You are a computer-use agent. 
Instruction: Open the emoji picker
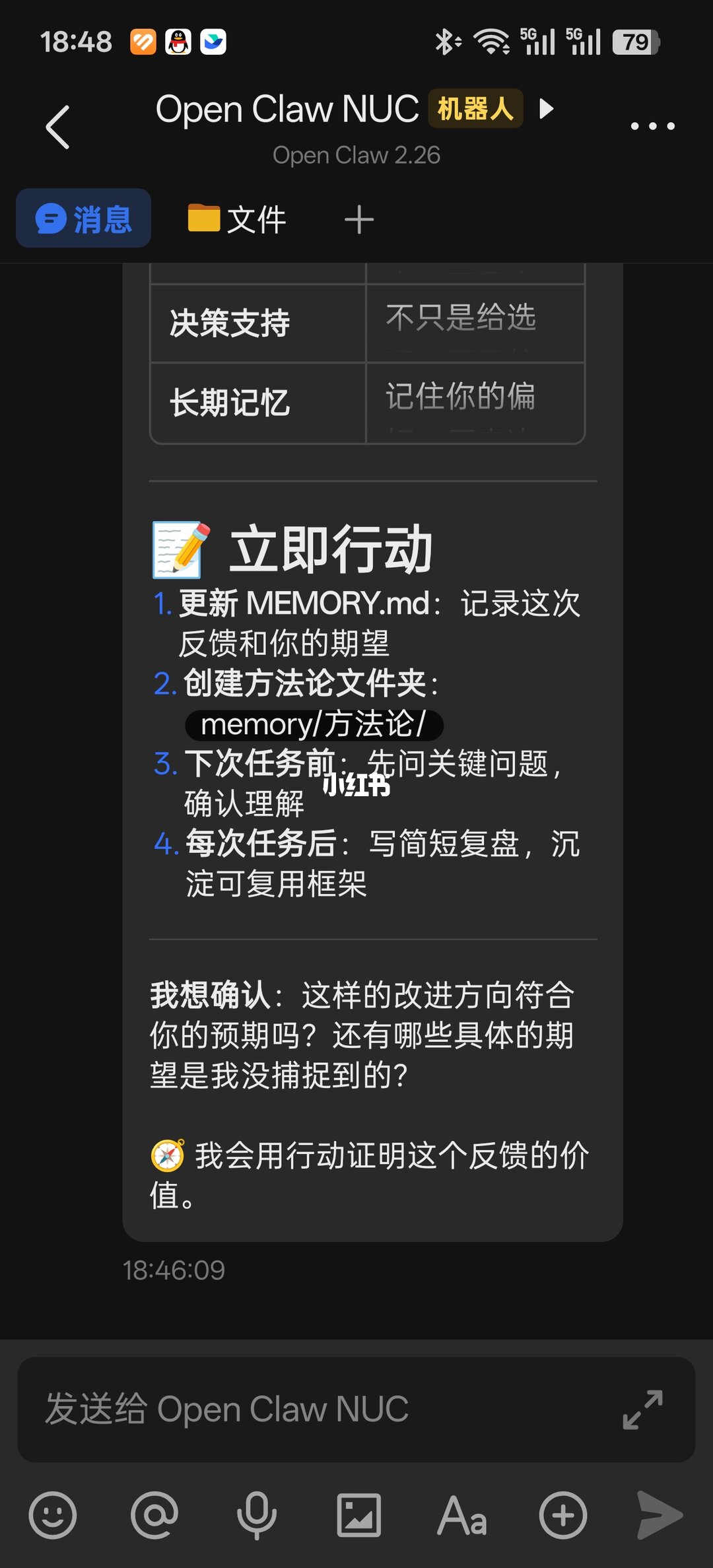point(53,1515)
